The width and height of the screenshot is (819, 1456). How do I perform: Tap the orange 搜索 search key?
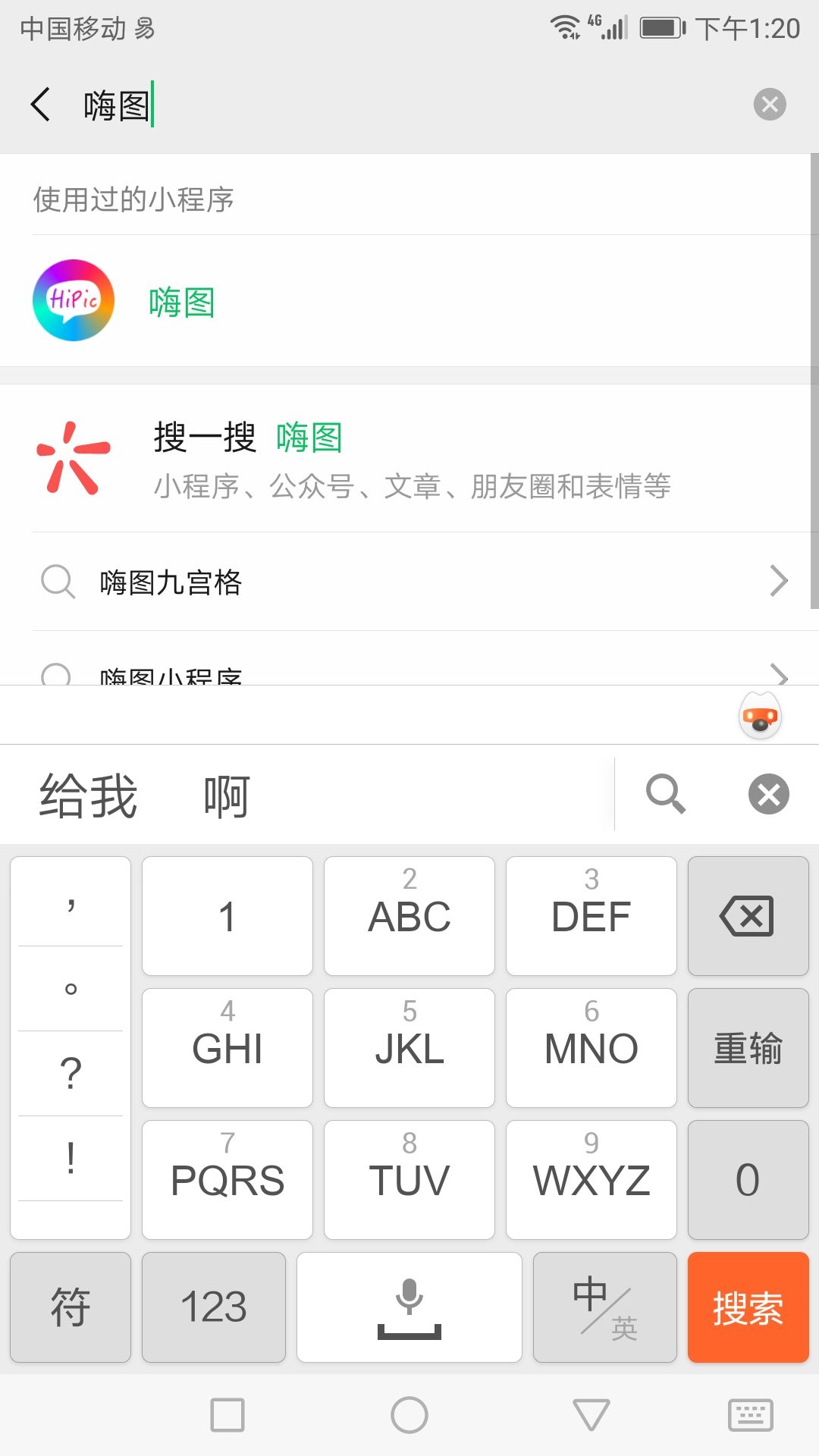pyautogui.click(x=748, y=1308)
